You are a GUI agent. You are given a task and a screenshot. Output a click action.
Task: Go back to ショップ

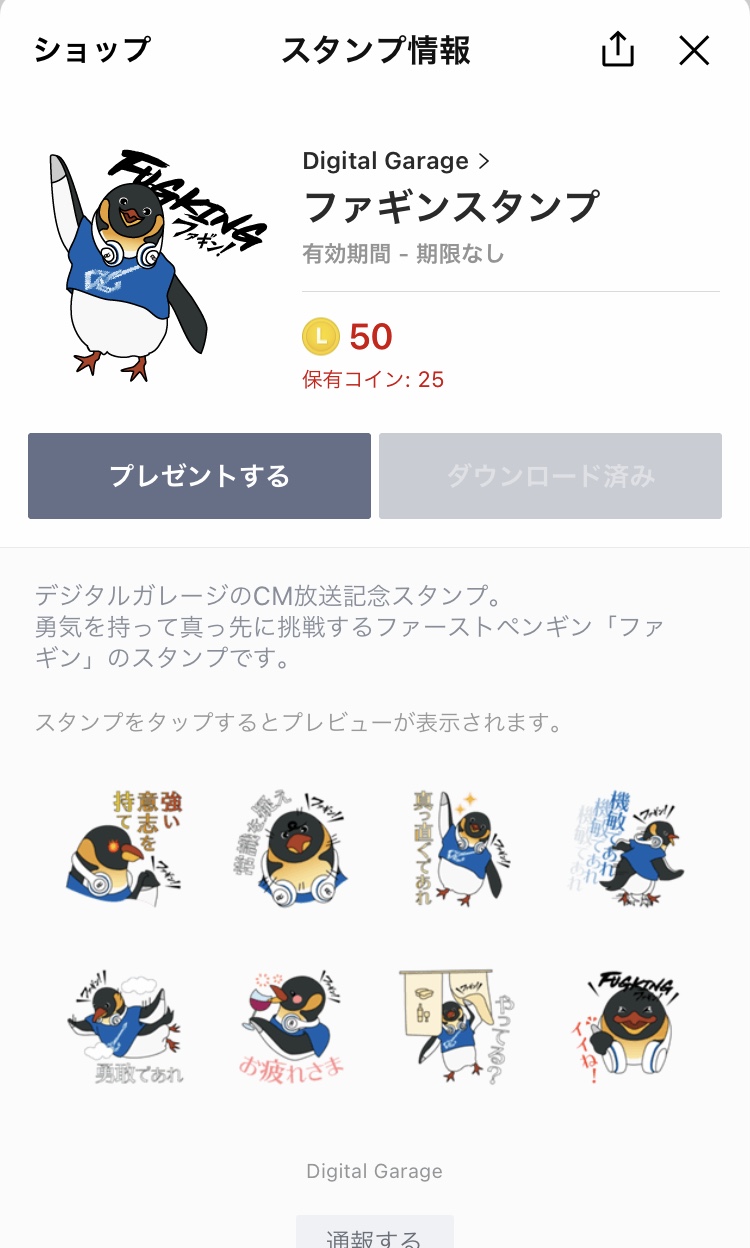click(x=92, y=50)
